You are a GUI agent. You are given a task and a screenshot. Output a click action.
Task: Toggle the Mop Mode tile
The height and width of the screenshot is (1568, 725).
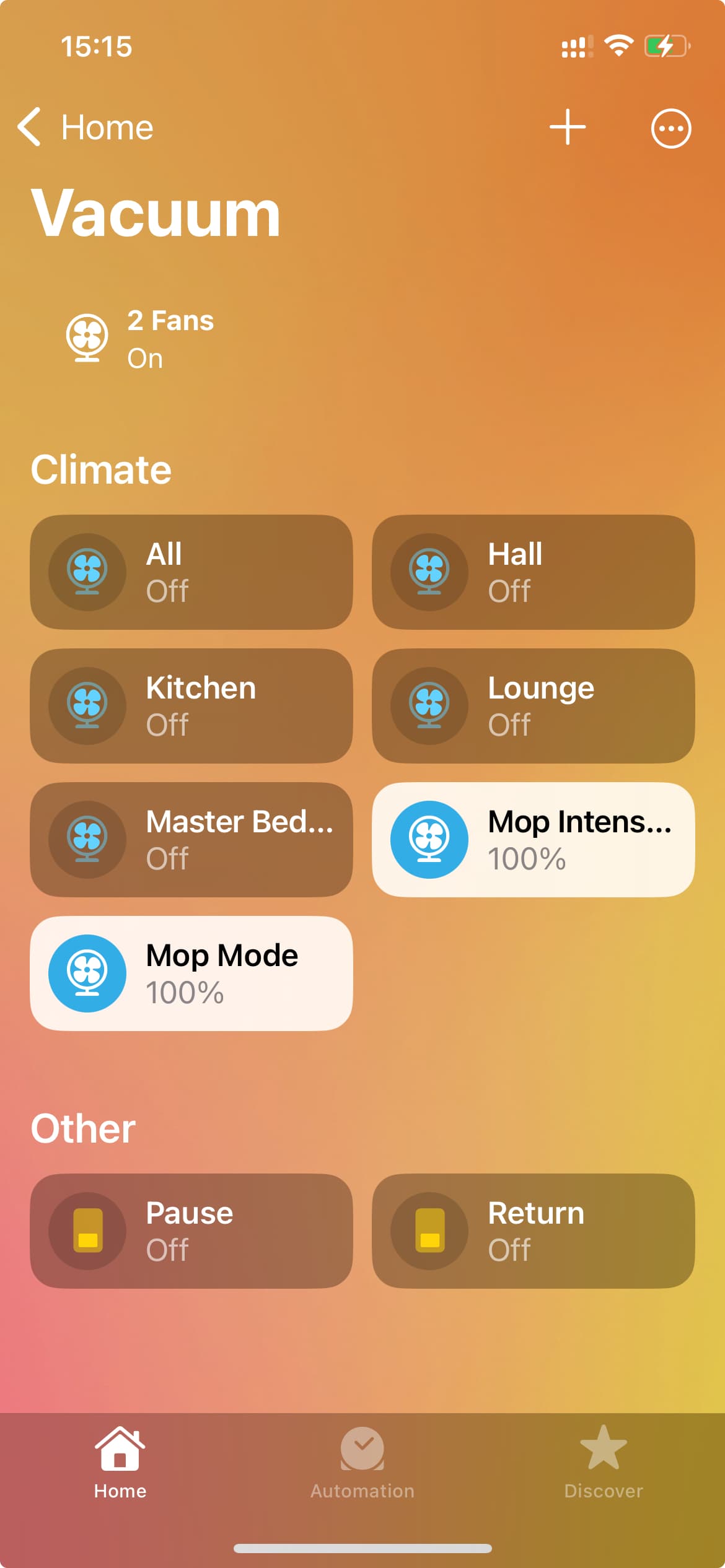click(191, 973)
